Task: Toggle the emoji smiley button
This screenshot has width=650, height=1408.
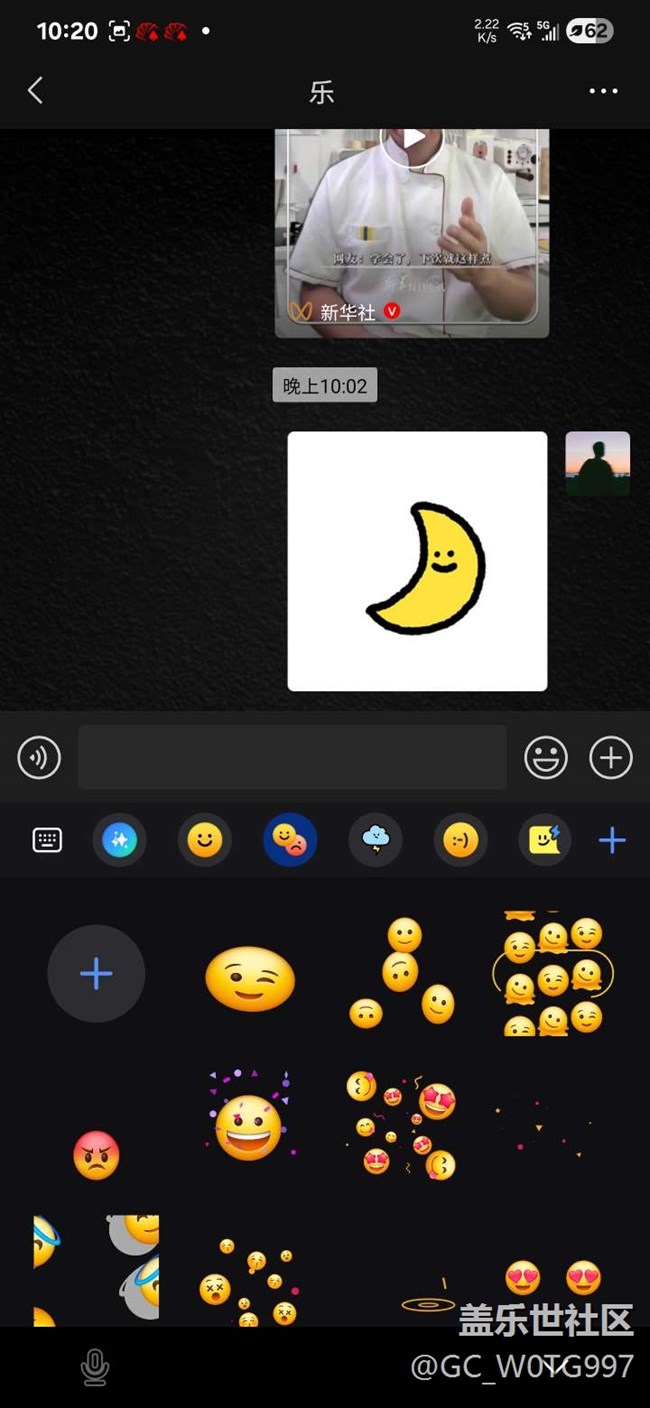Action: coord(546,758)
